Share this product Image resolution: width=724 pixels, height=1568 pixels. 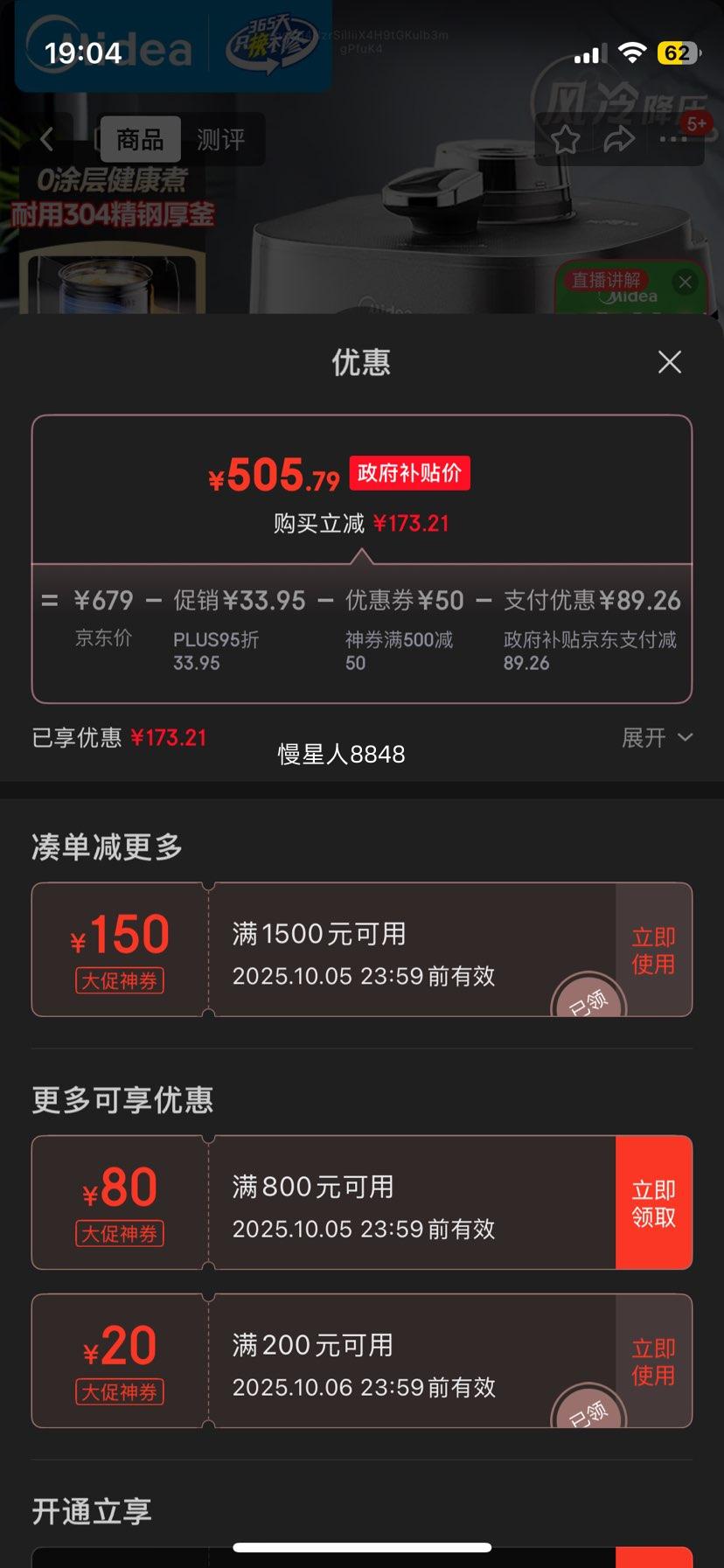(x=619, y=139)
